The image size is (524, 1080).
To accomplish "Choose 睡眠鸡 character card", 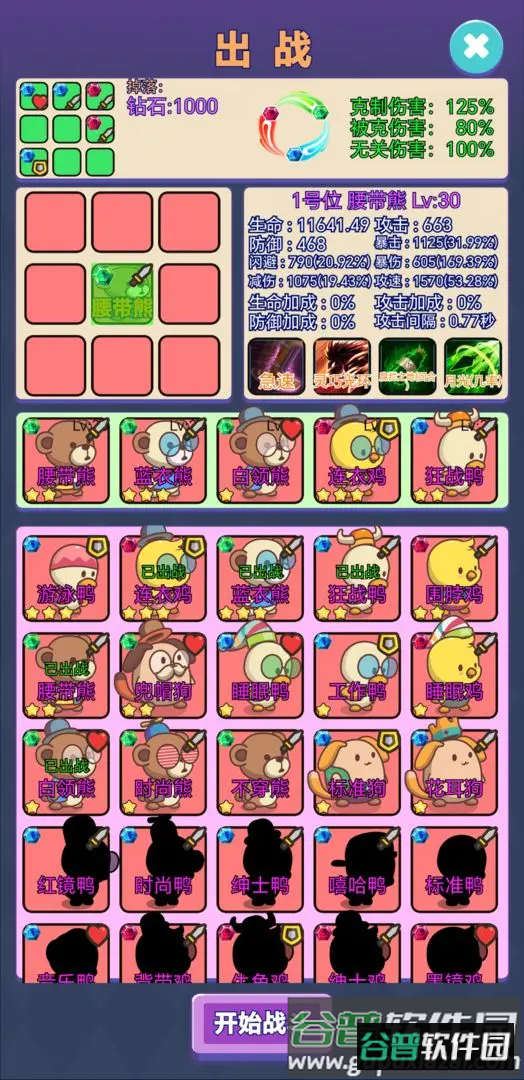I will click(x=454, y=676).
